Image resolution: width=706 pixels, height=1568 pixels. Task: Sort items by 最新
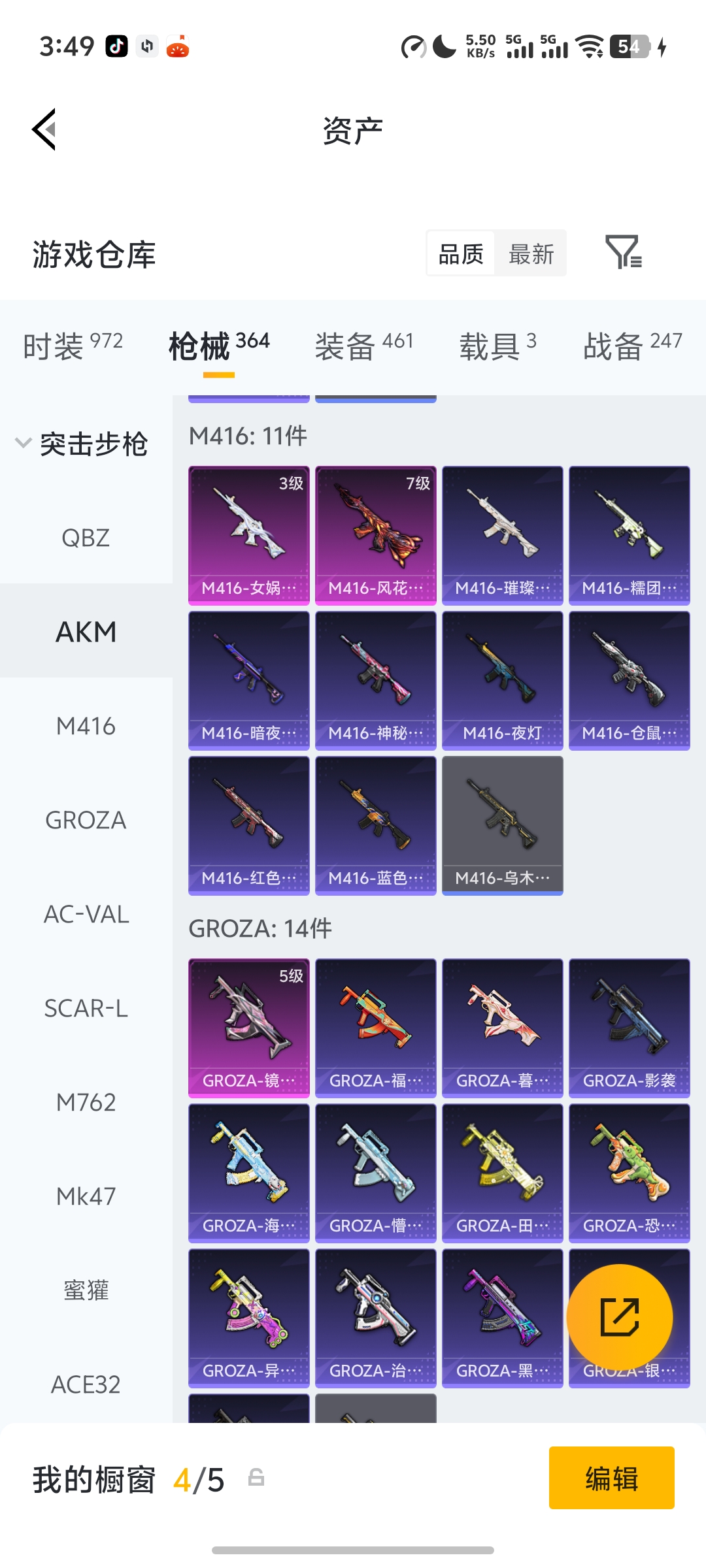(531, 253)
